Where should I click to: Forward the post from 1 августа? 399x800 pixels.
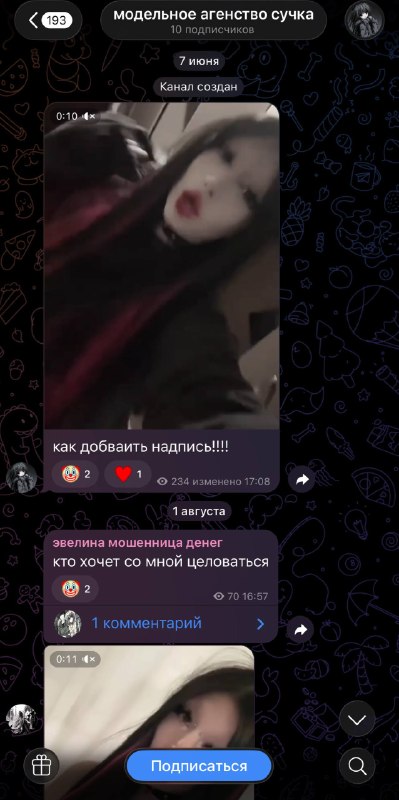[300, 630]
